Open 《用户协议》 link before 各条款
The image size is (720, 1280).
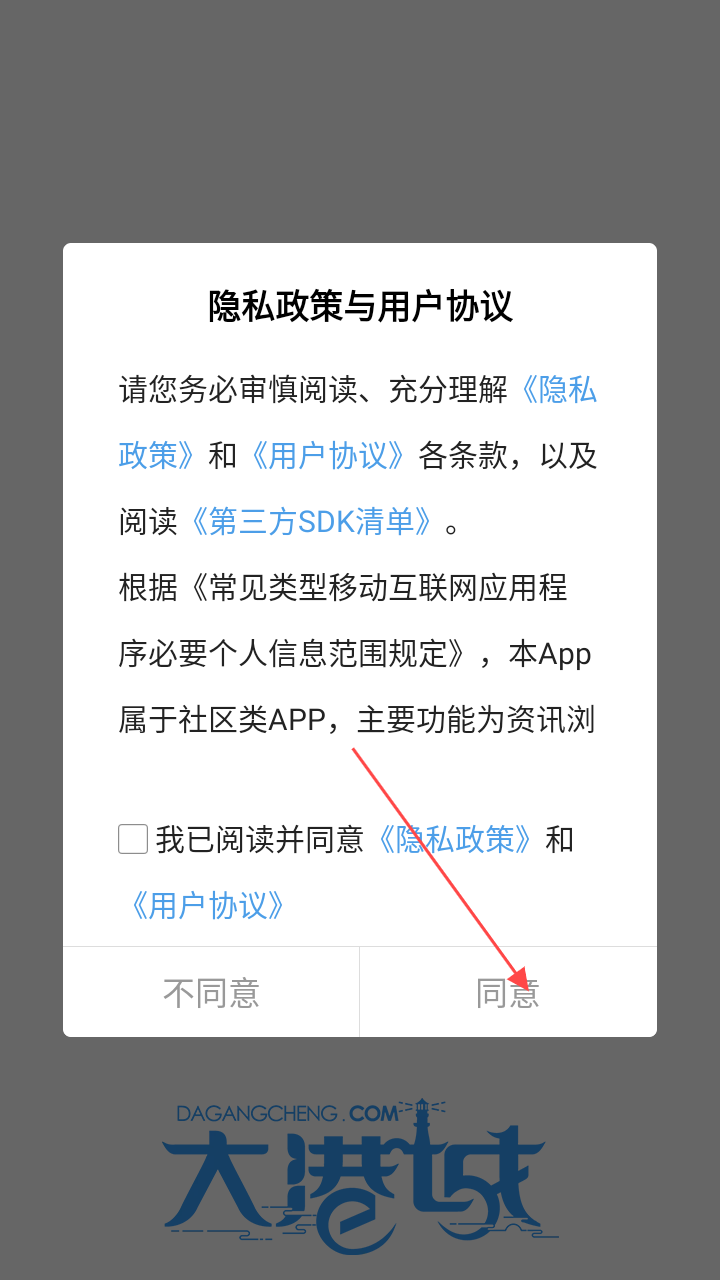[x=328, y=455]
